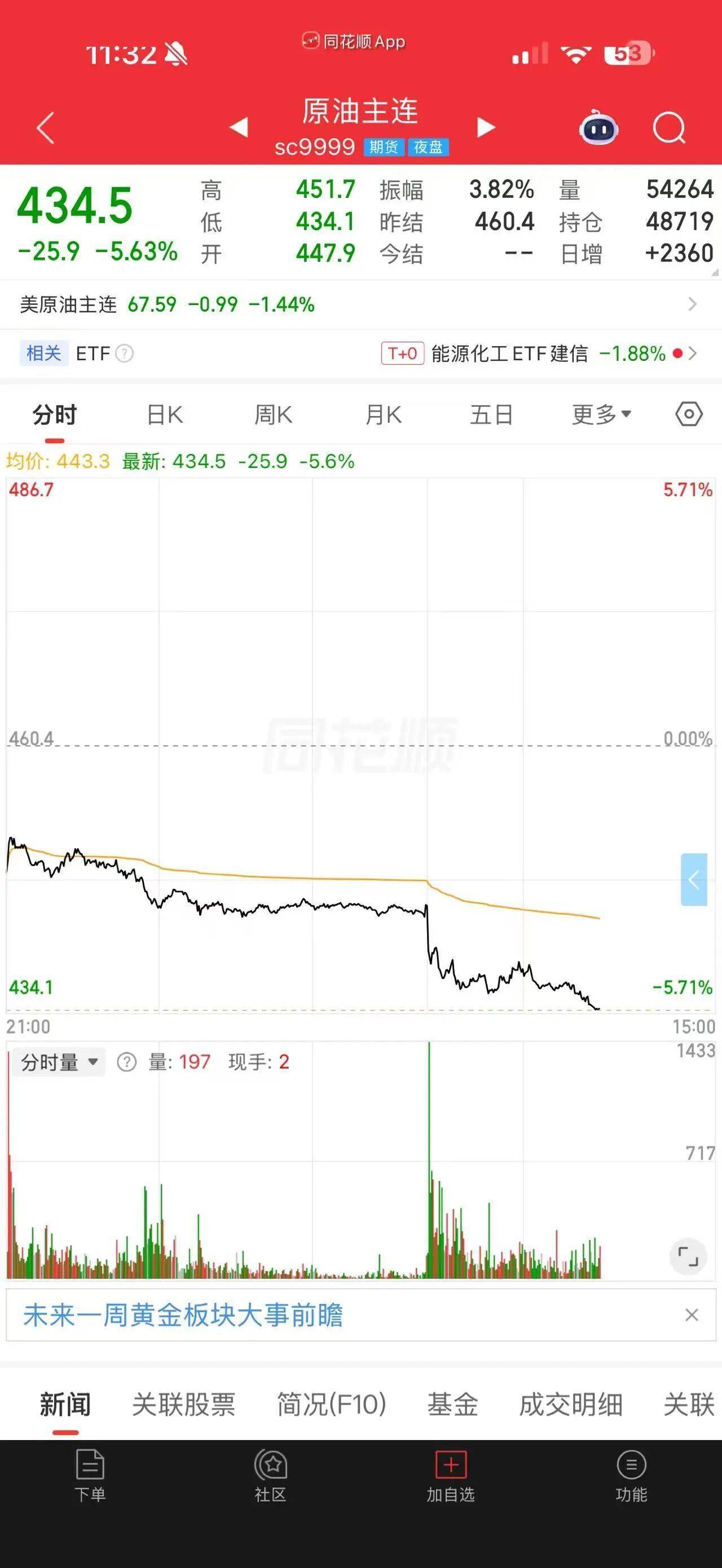
Task: Expand the blue side panel arrow on the chart
Action: tap(694, 880)
